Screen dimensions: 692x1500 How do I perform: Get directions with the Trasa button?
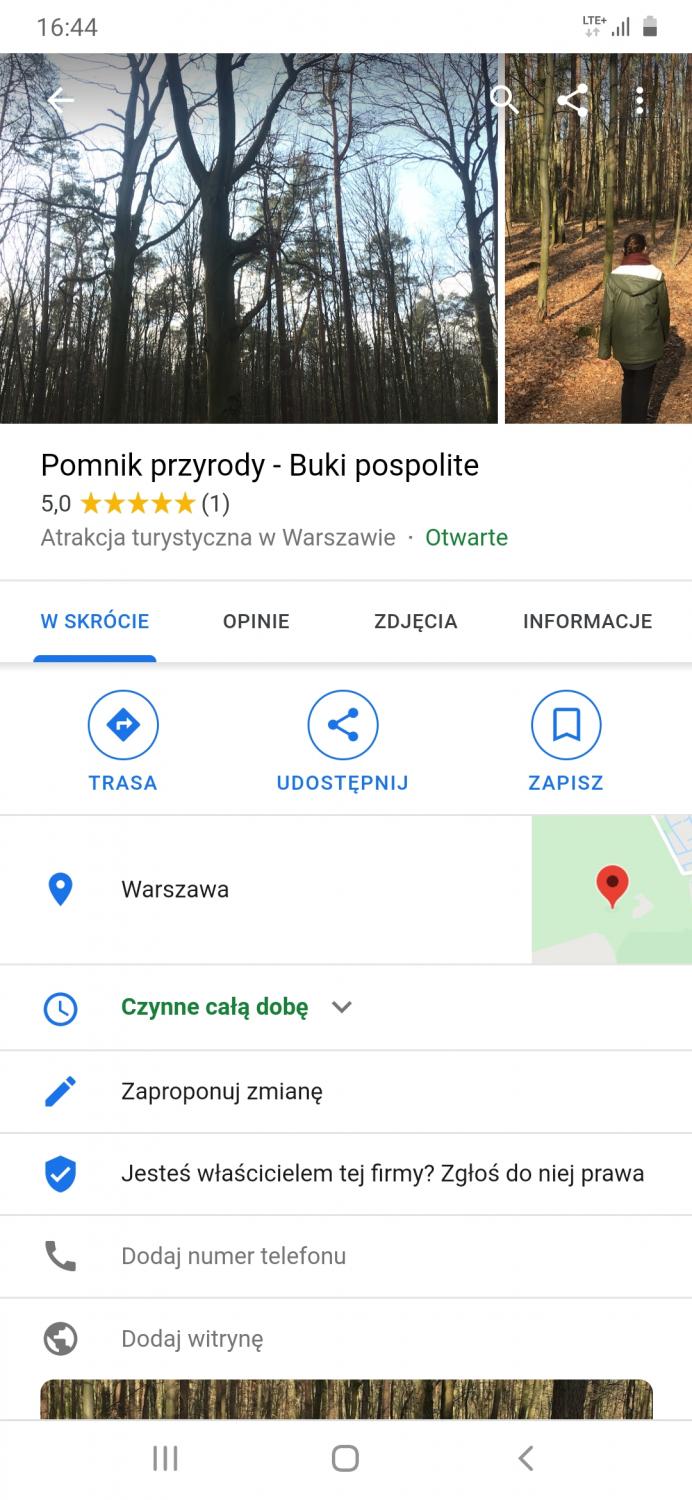click(x=123, y=741)
